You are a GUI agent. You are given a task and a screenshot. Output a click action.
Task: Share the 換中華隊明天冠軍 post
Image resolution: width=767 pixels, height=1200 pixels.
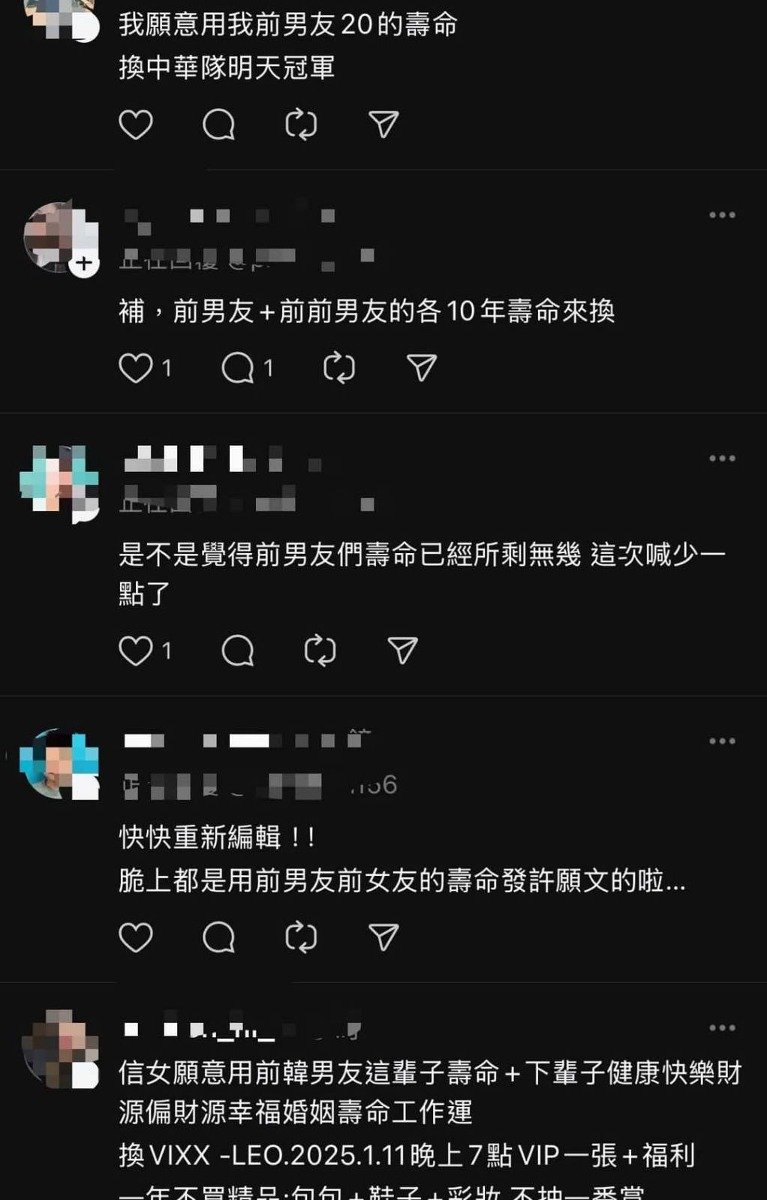pos(384,124)
